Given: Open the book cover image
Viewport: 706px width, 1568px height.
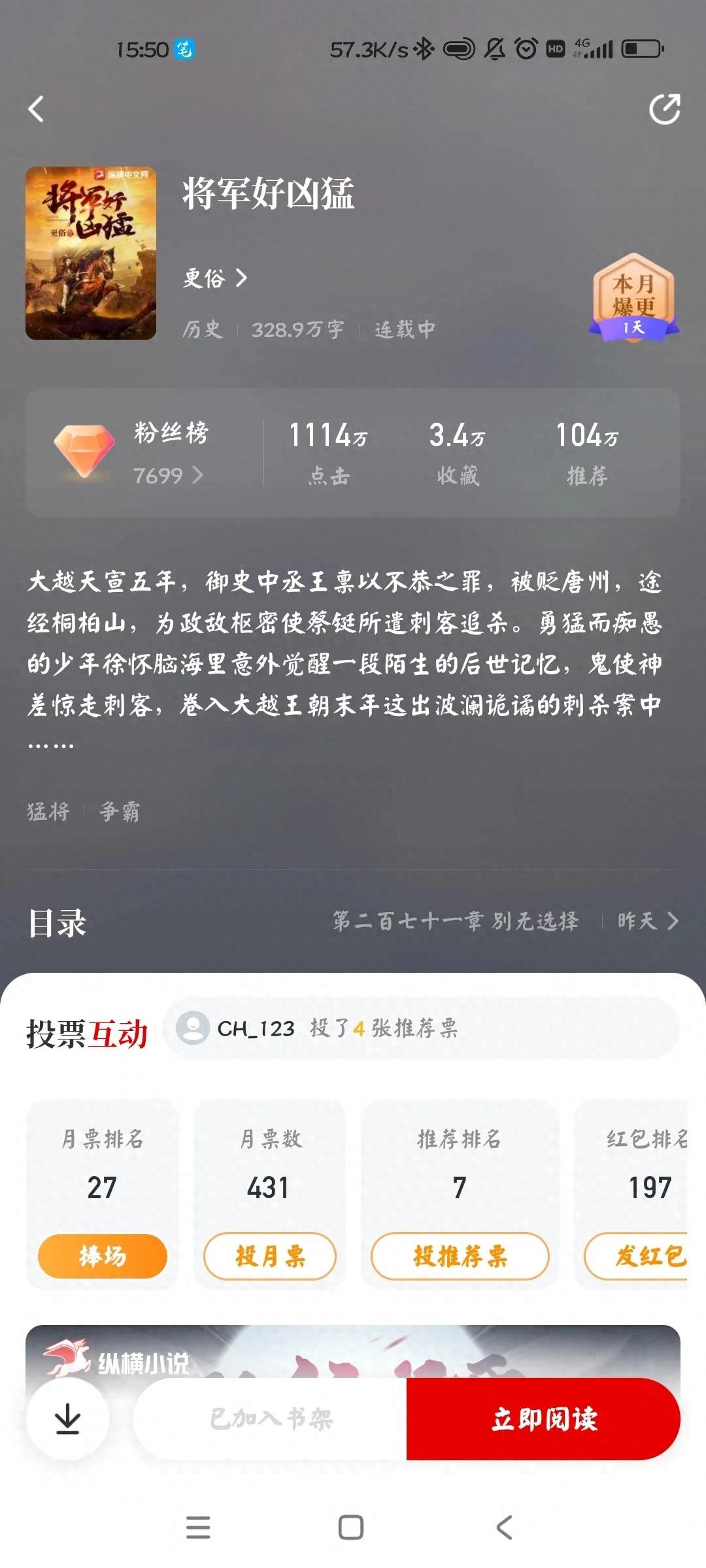Looking at the screenshot, I should (x=91, y=253).
